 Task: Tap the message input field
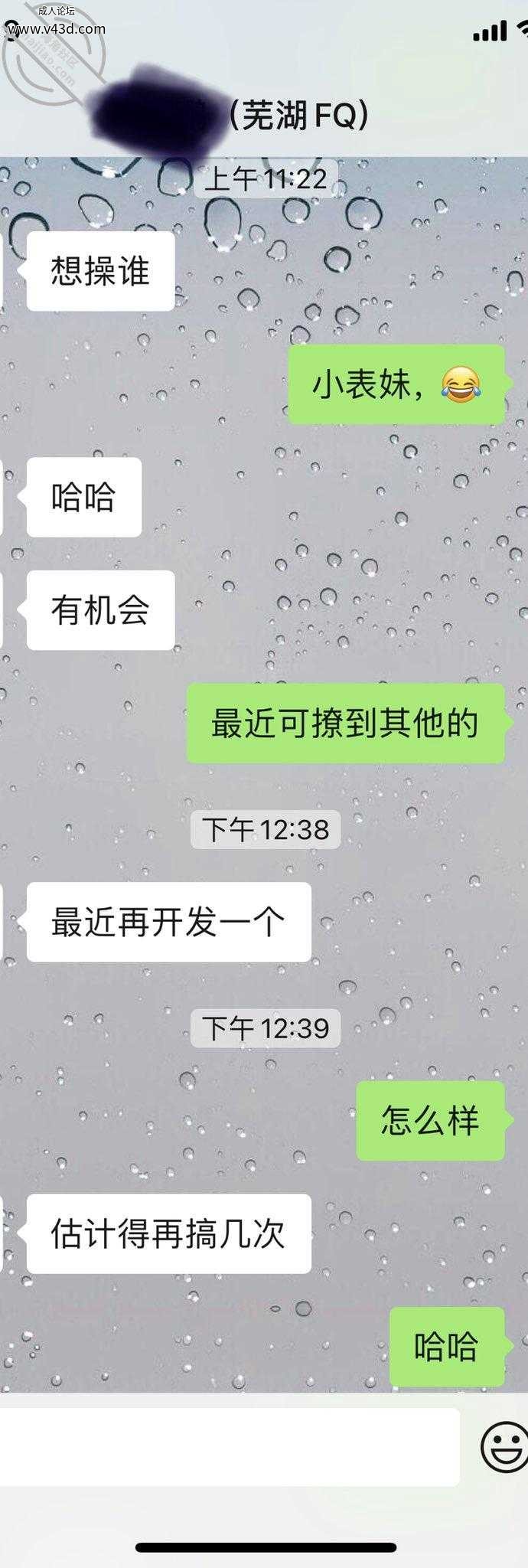[x=230, y=1447]
